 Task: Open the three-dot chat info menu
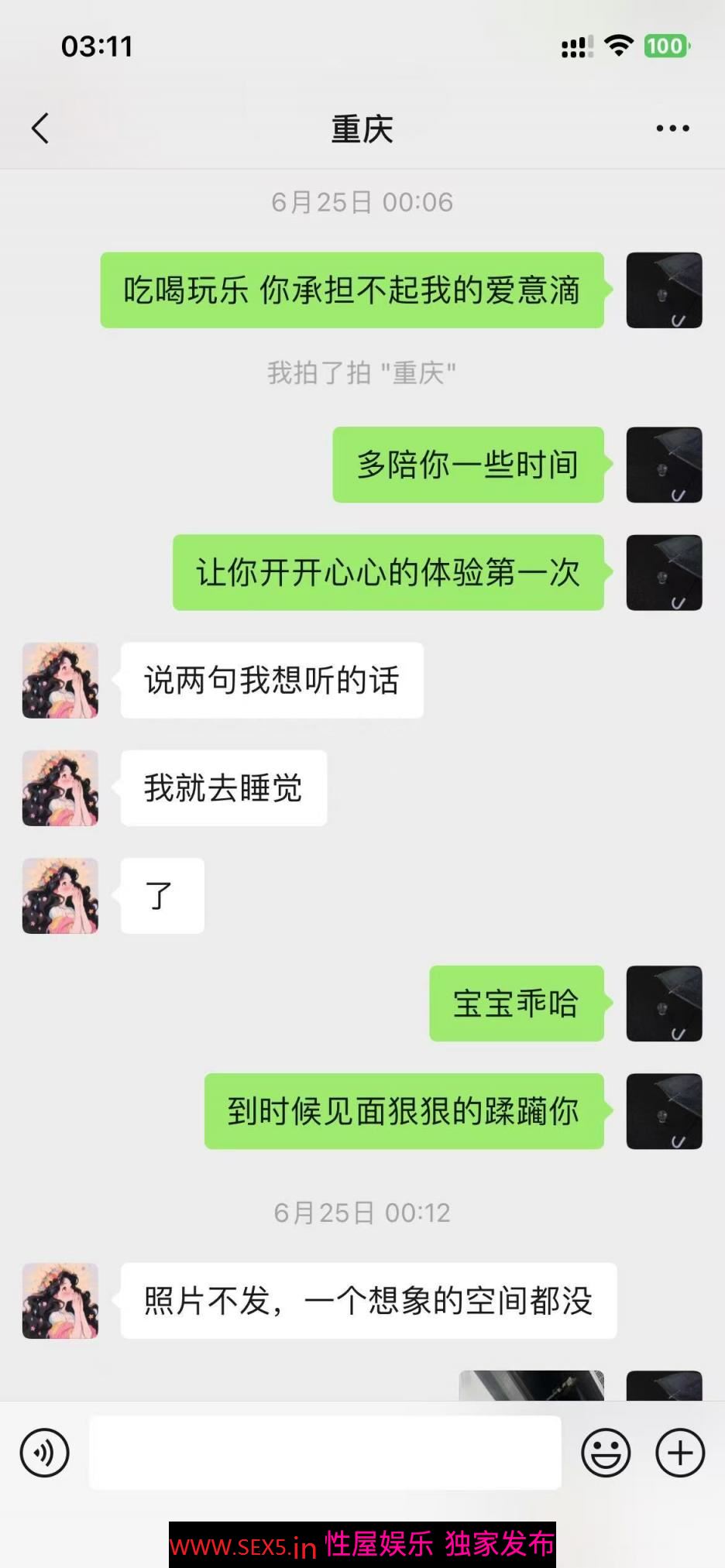pyautogui.click(x=672, y=129)
